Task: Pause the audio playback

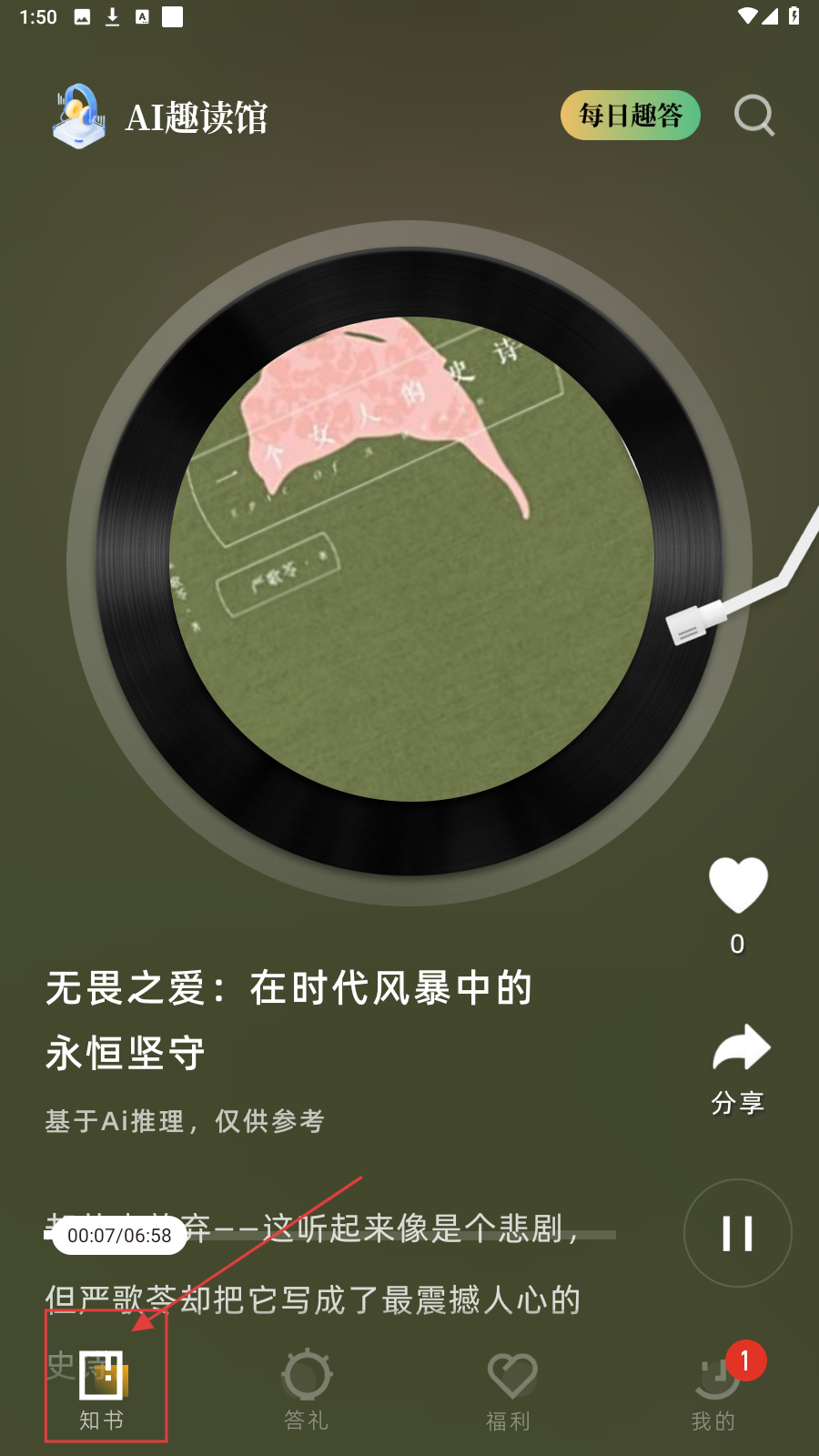Action: coord(737,1233)
